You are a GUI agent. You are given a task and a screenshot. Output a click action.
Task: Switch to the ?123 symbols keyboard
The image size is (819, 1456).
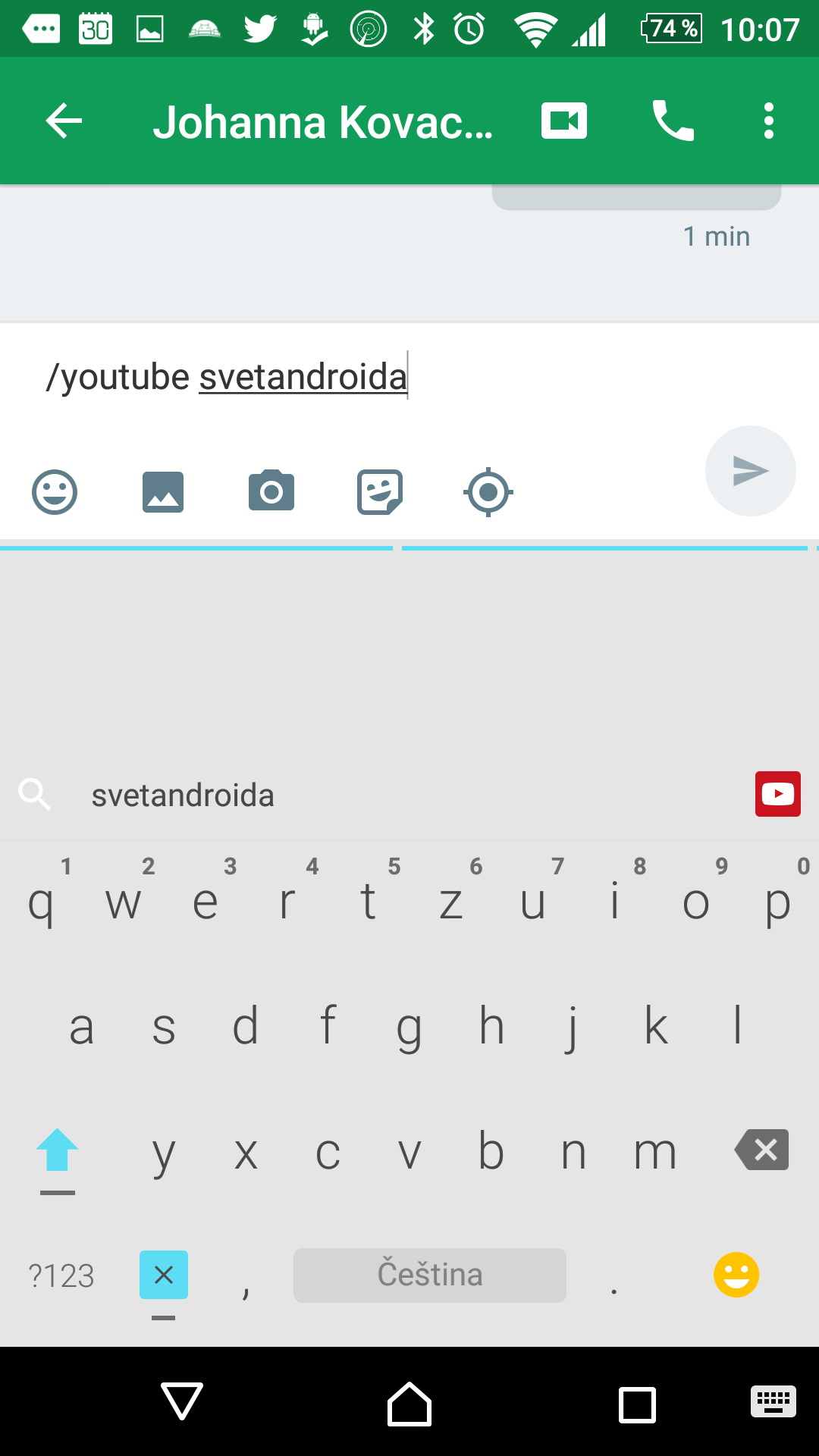tap(61, 1276)
